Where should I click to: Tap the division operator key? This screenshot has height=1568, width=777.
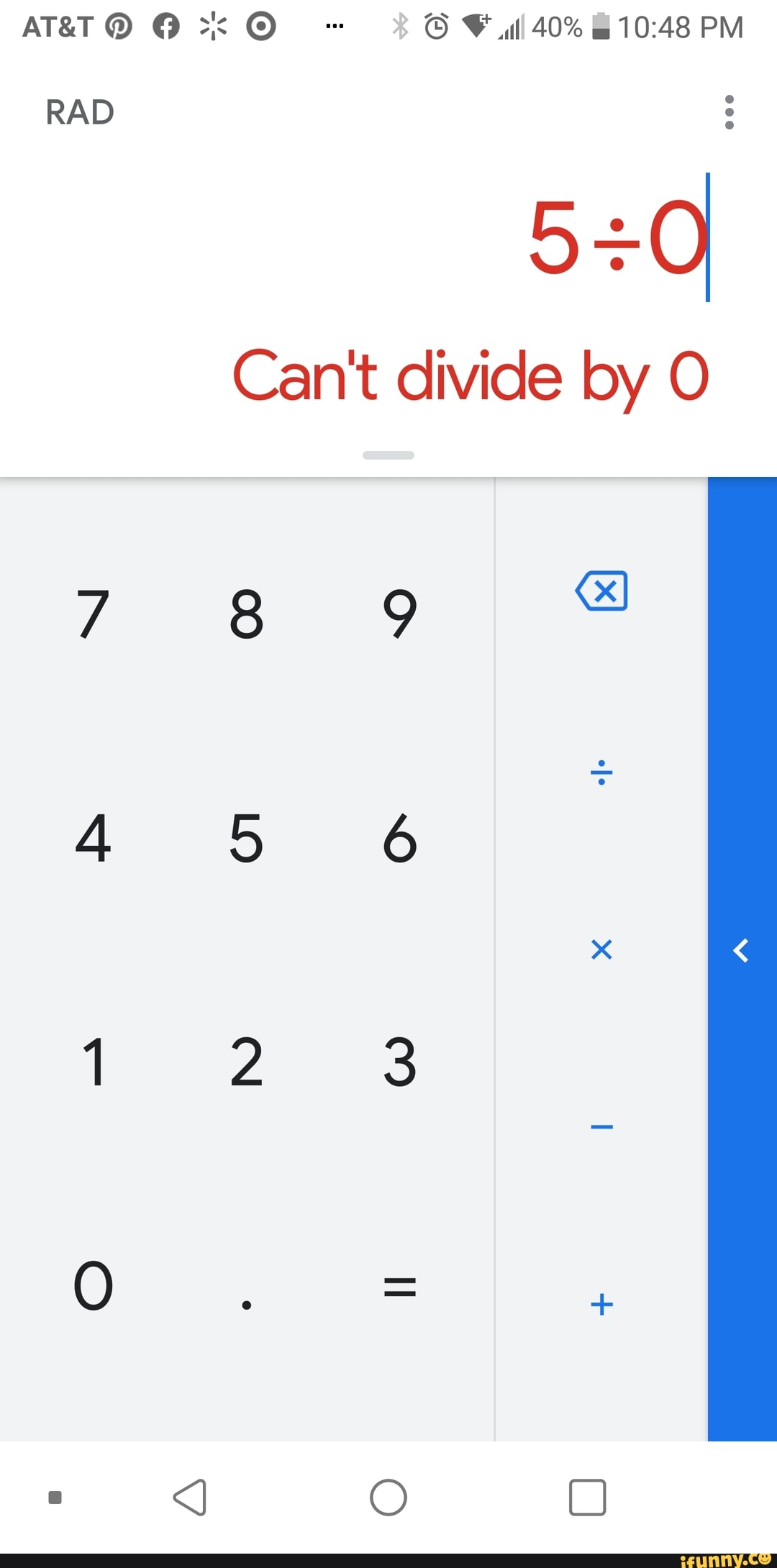[x=601, y=772]
